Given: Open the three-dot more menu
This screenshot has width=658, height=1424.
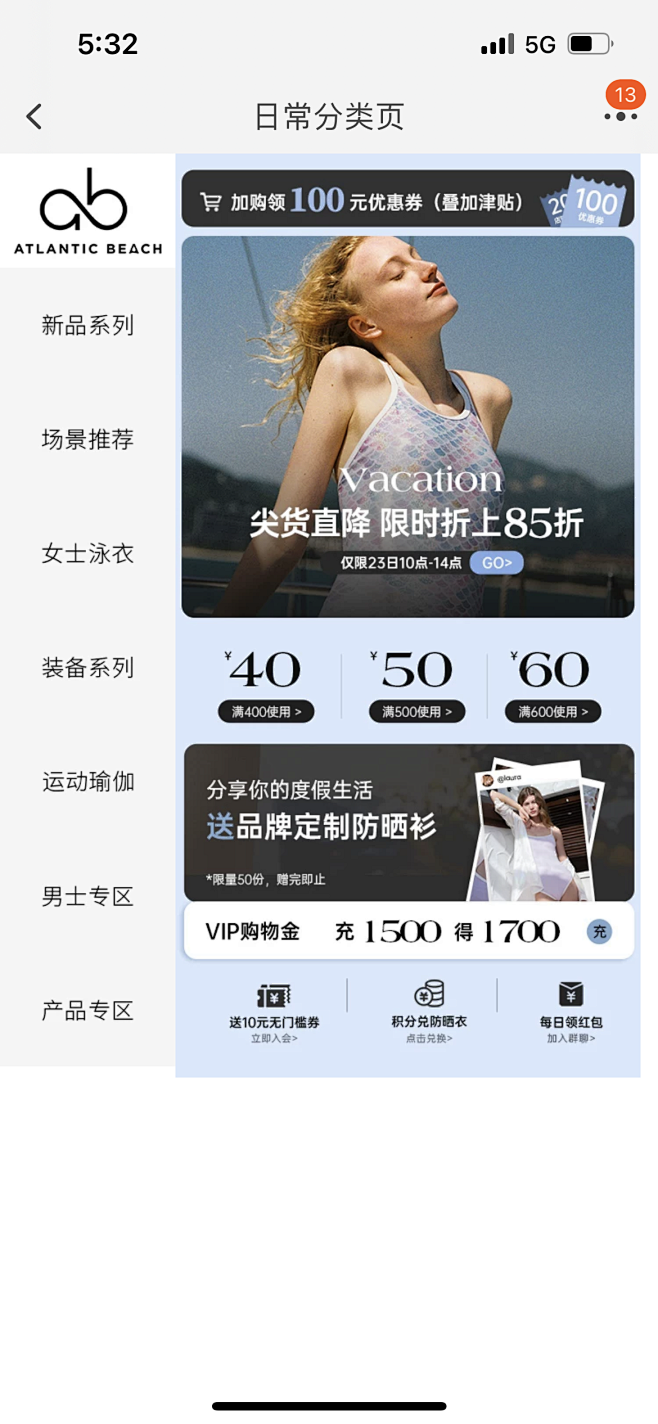Looking at the screenshot, I should (x=620, y=116).
